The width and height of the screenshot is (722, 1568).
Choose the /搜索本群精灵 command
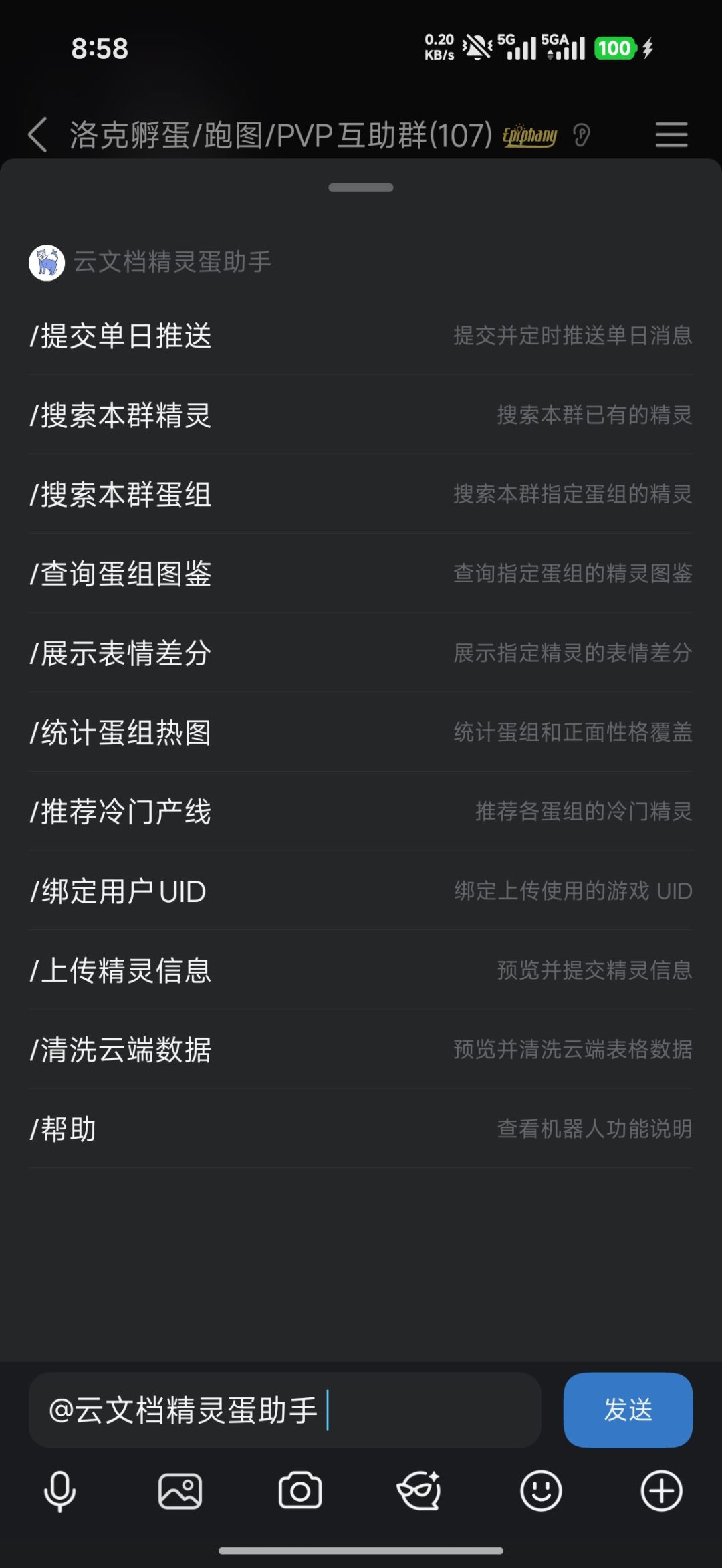tap(361, 415)
